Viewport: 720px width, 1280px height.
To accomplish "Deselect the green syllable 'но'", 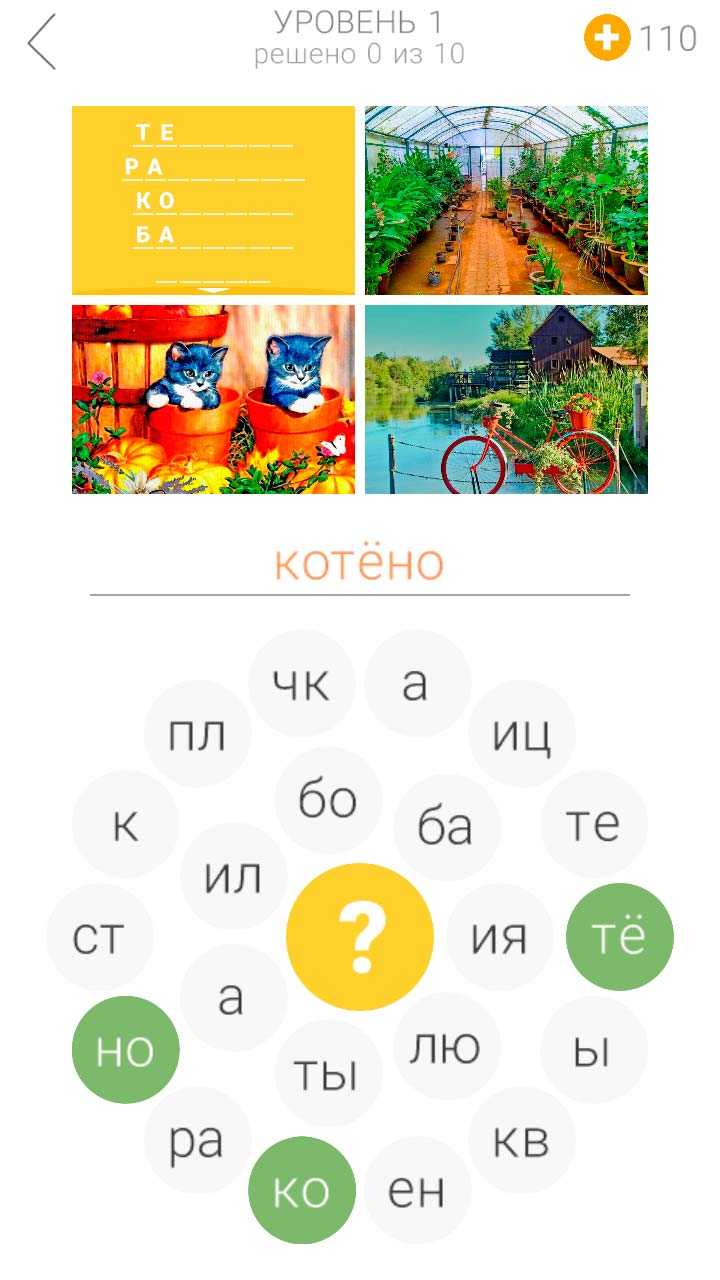I will click(126, 1050).
